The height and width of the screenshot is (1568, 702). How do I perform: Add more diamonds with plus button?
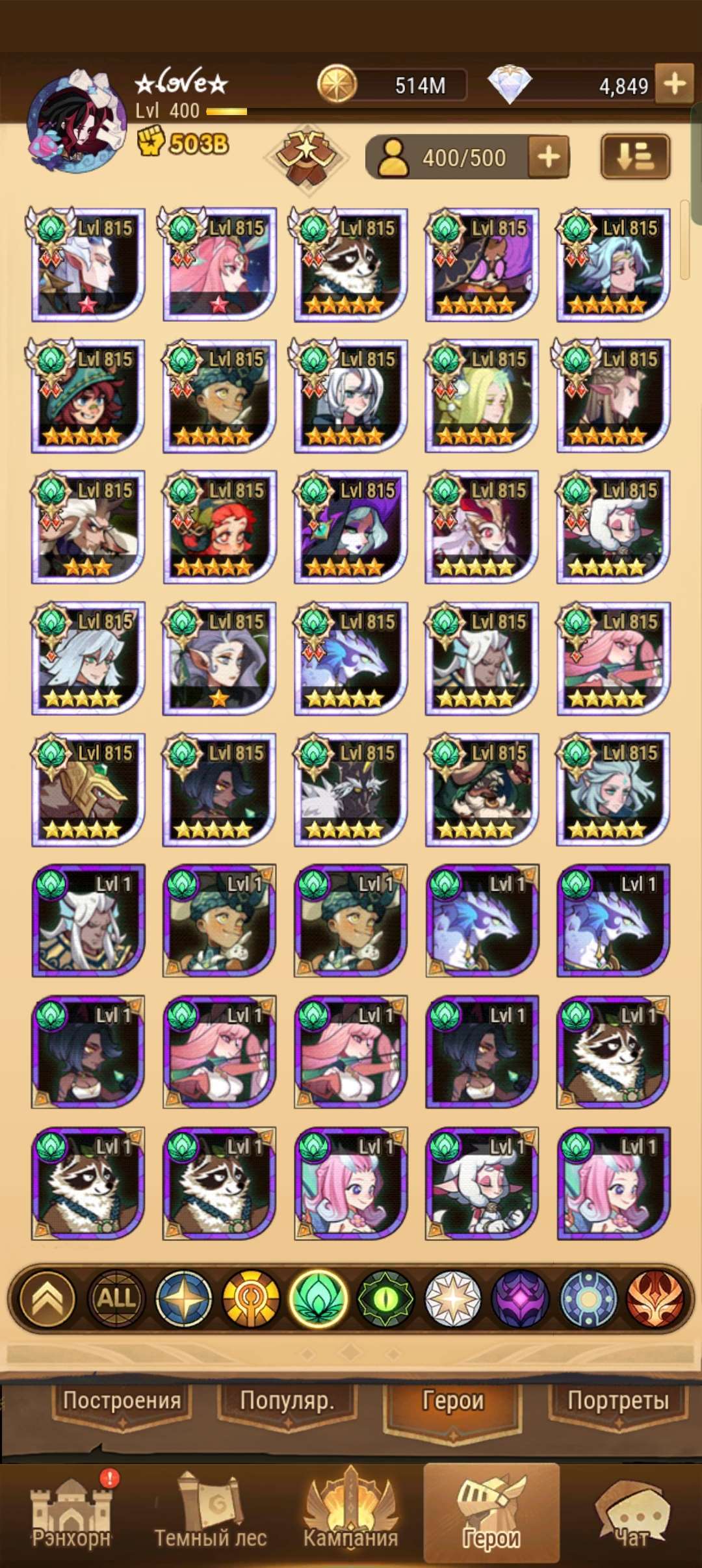coord(675,84)
